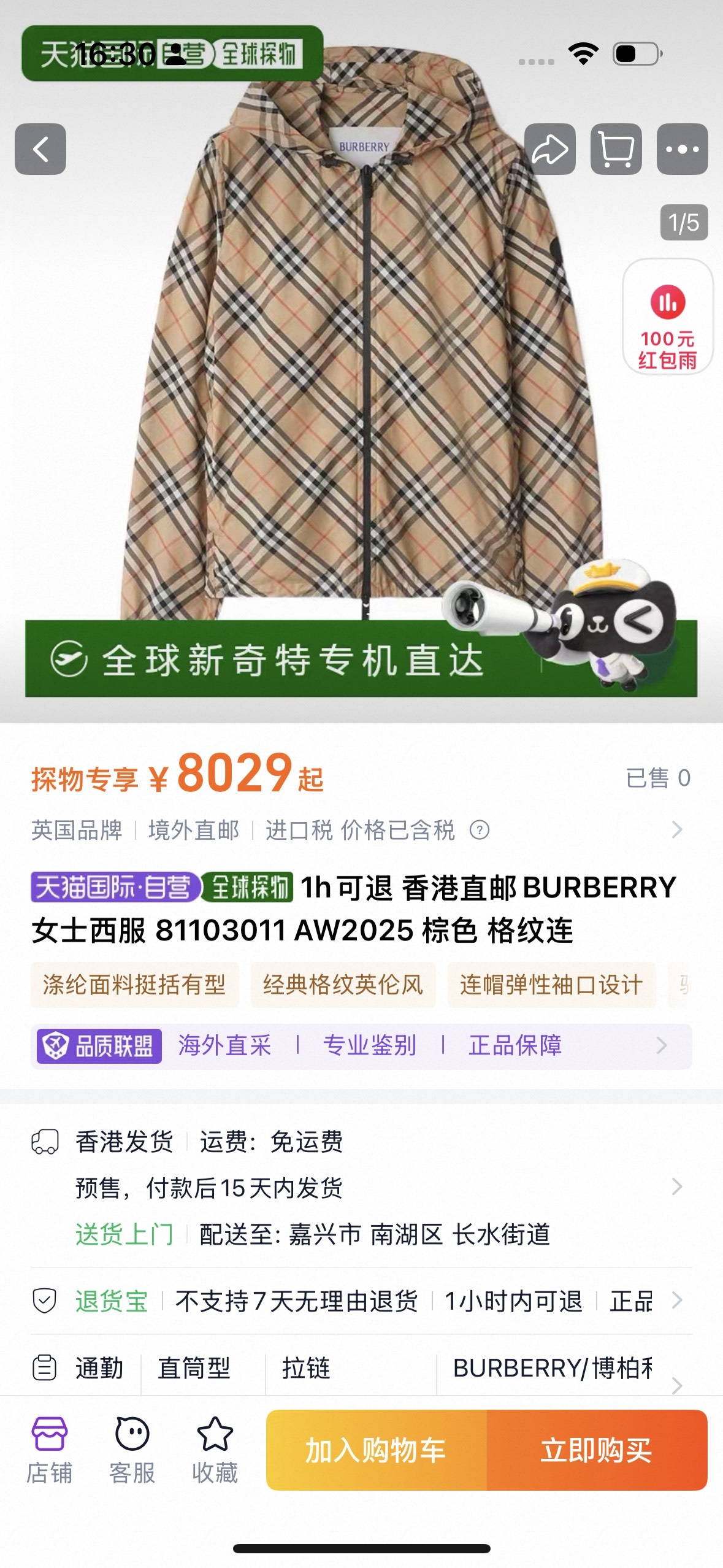Buy now with 立即购买
The image size is (723, 1568).
coord(596,1450)
